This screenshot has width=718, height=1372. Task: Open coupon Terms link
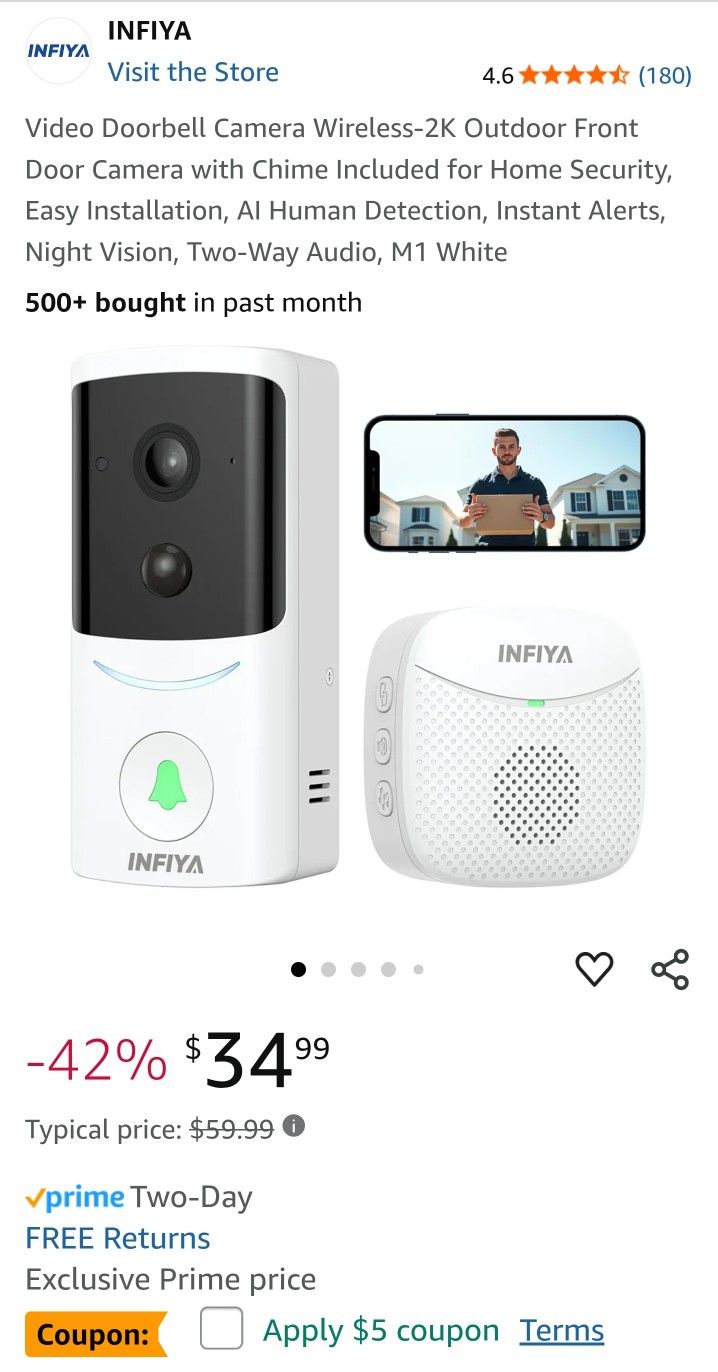562,1331
